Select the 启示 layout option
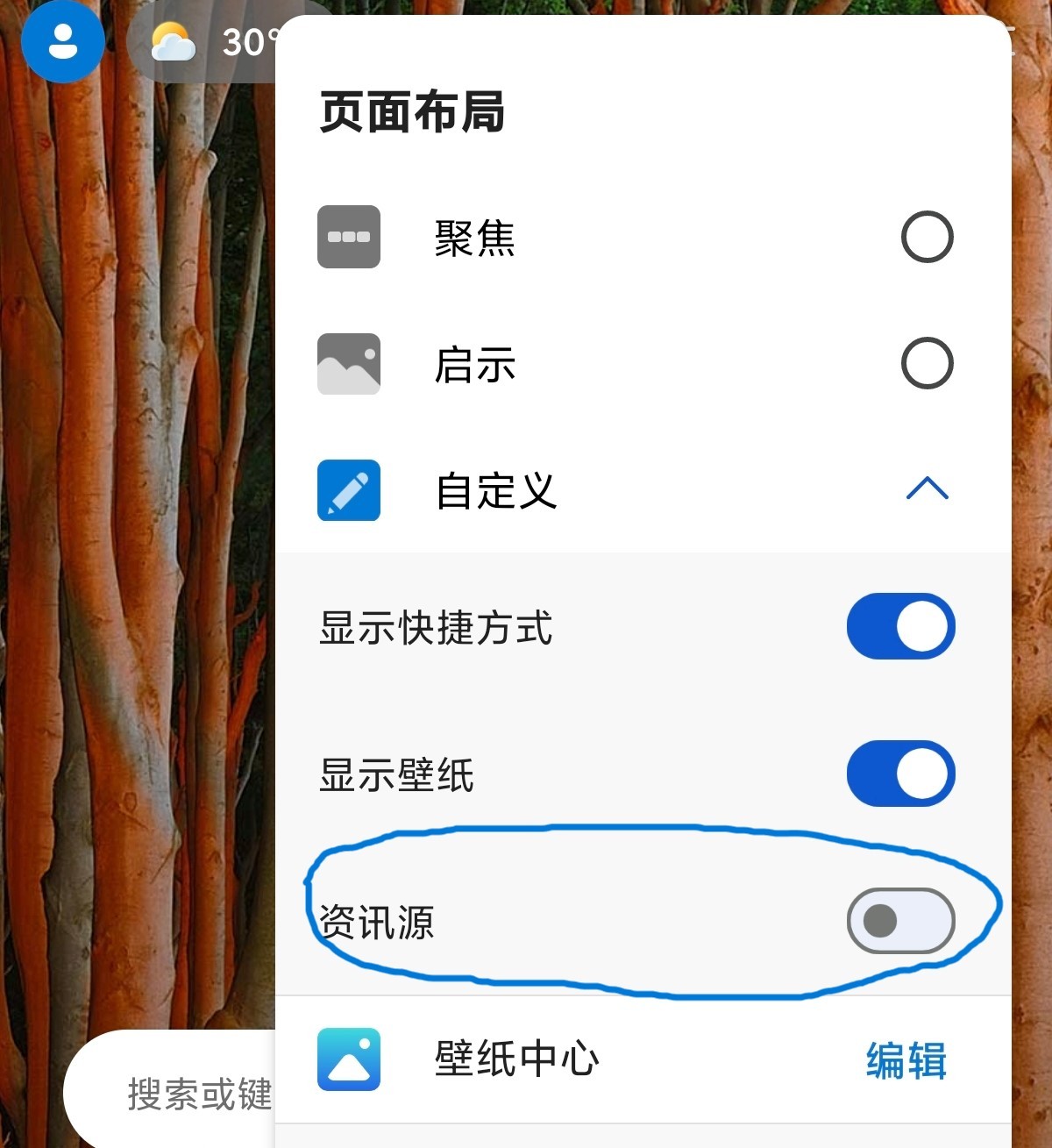The width and height of the screenshot is (1052, 1148). pos(927,363)
